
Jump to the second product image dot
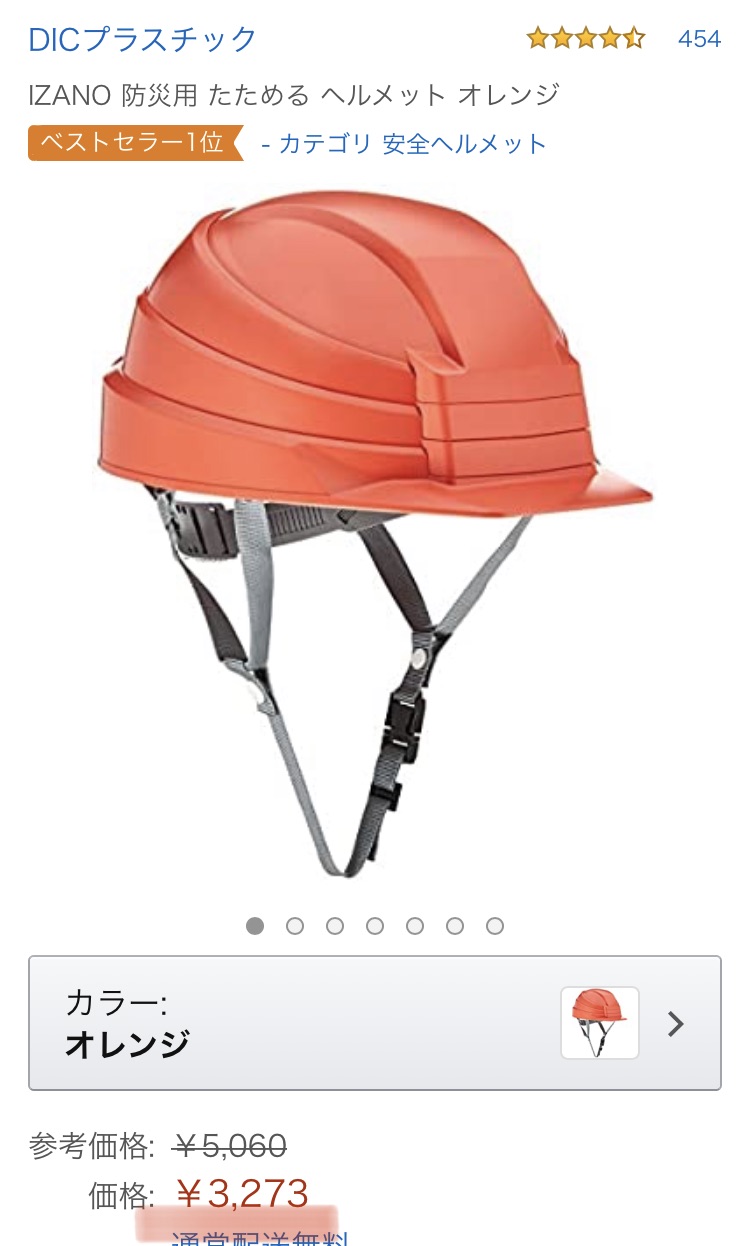[295, 926]
